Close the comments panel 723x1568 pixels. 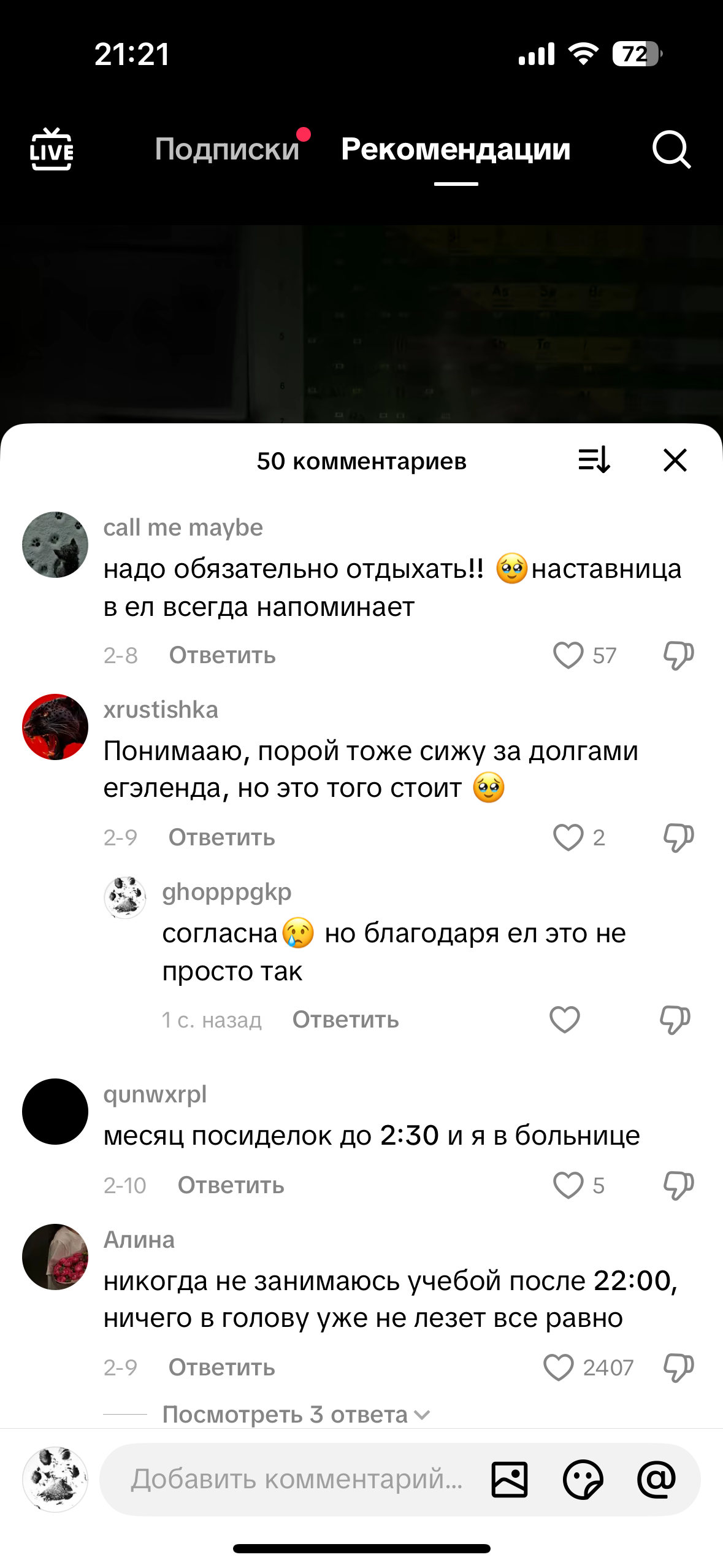(x=675, y=460)
